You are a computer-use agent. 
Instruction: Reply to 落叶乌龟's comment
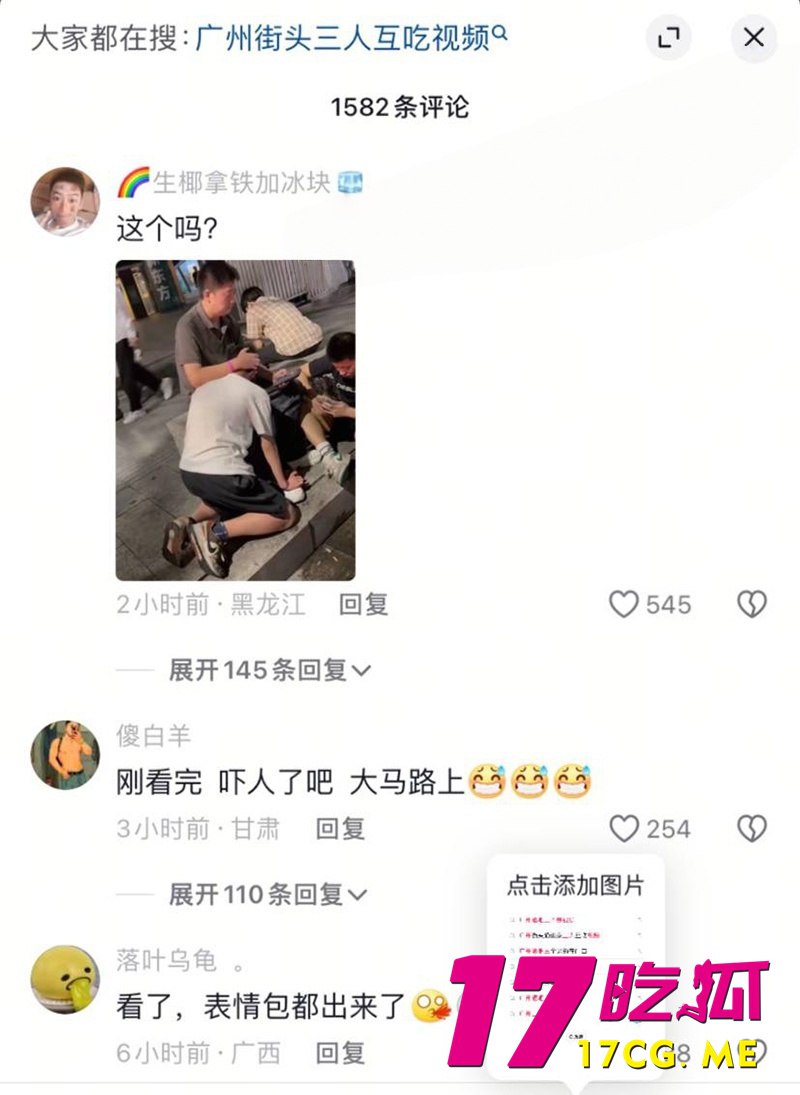pos(341,1053)
